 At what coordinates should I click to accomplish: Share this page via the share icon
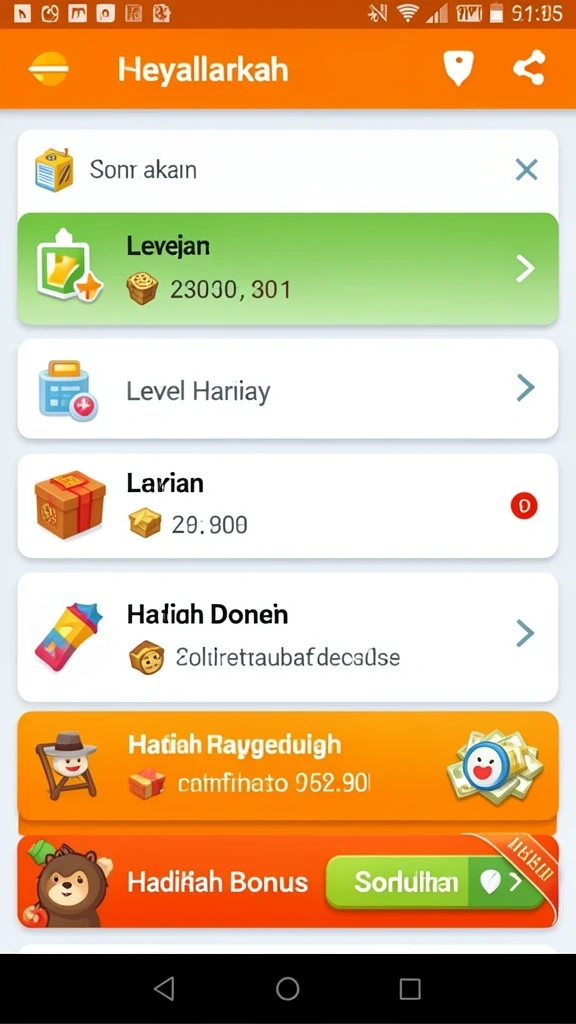[528, 69]
